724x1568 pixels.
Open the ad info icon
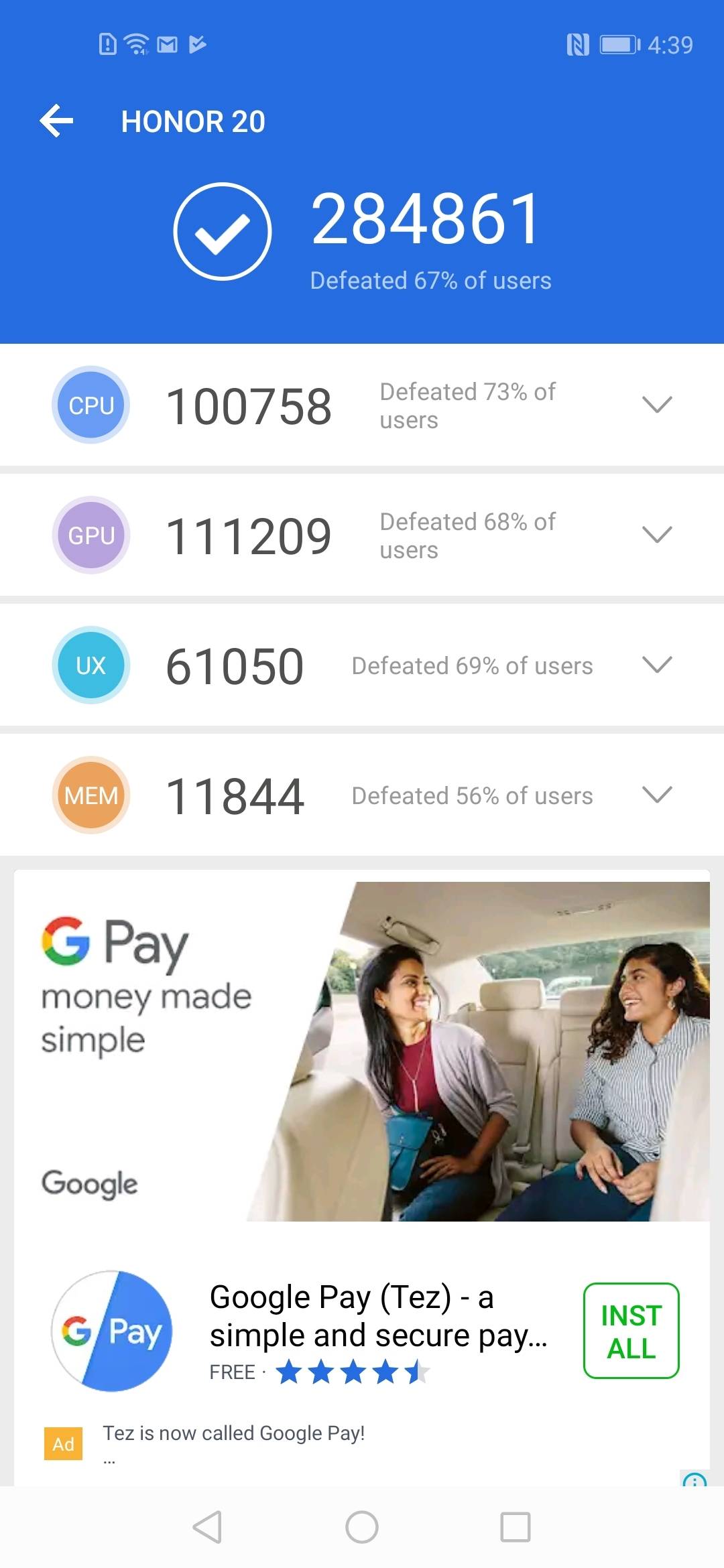click(x=695, y=1480)
